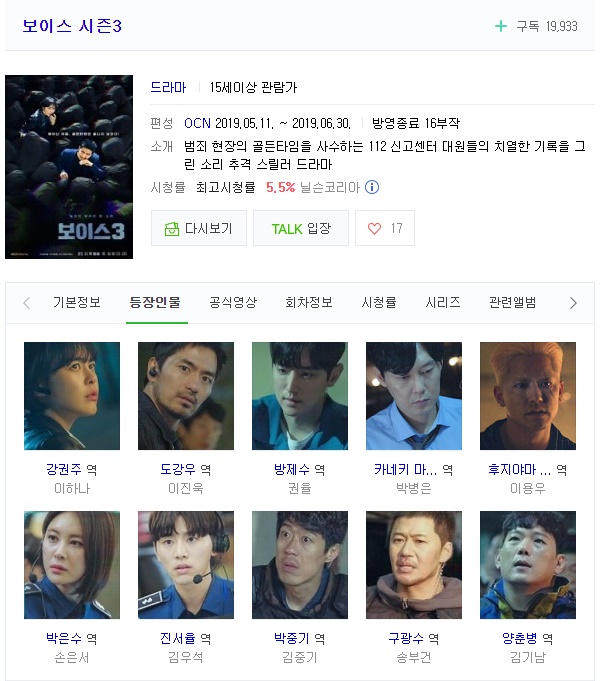
Task: Open 구광수 character played by 송부건
Action: (x=414, y=564)
